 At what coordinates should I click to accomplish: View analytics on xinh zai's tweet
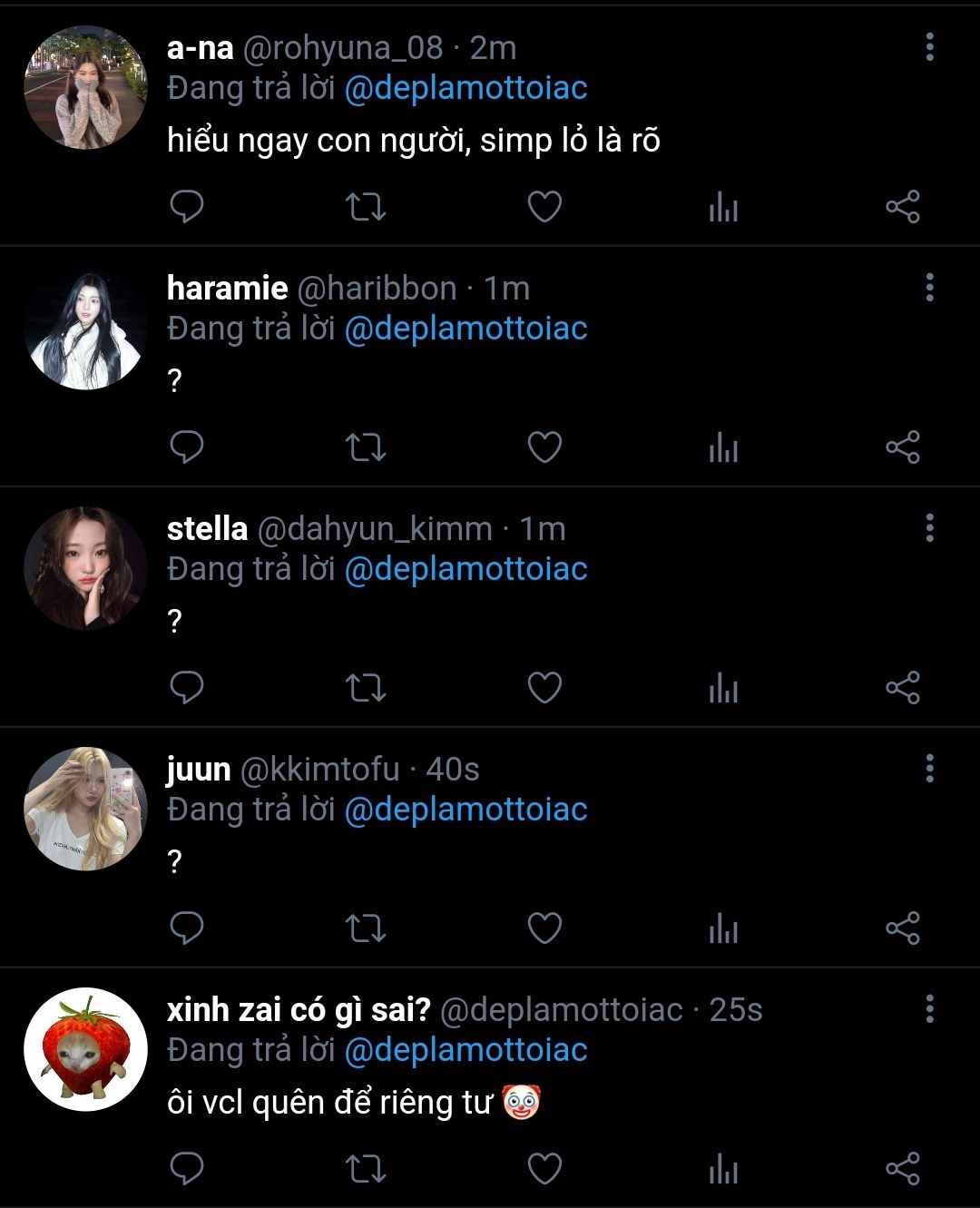[723, 1169]
